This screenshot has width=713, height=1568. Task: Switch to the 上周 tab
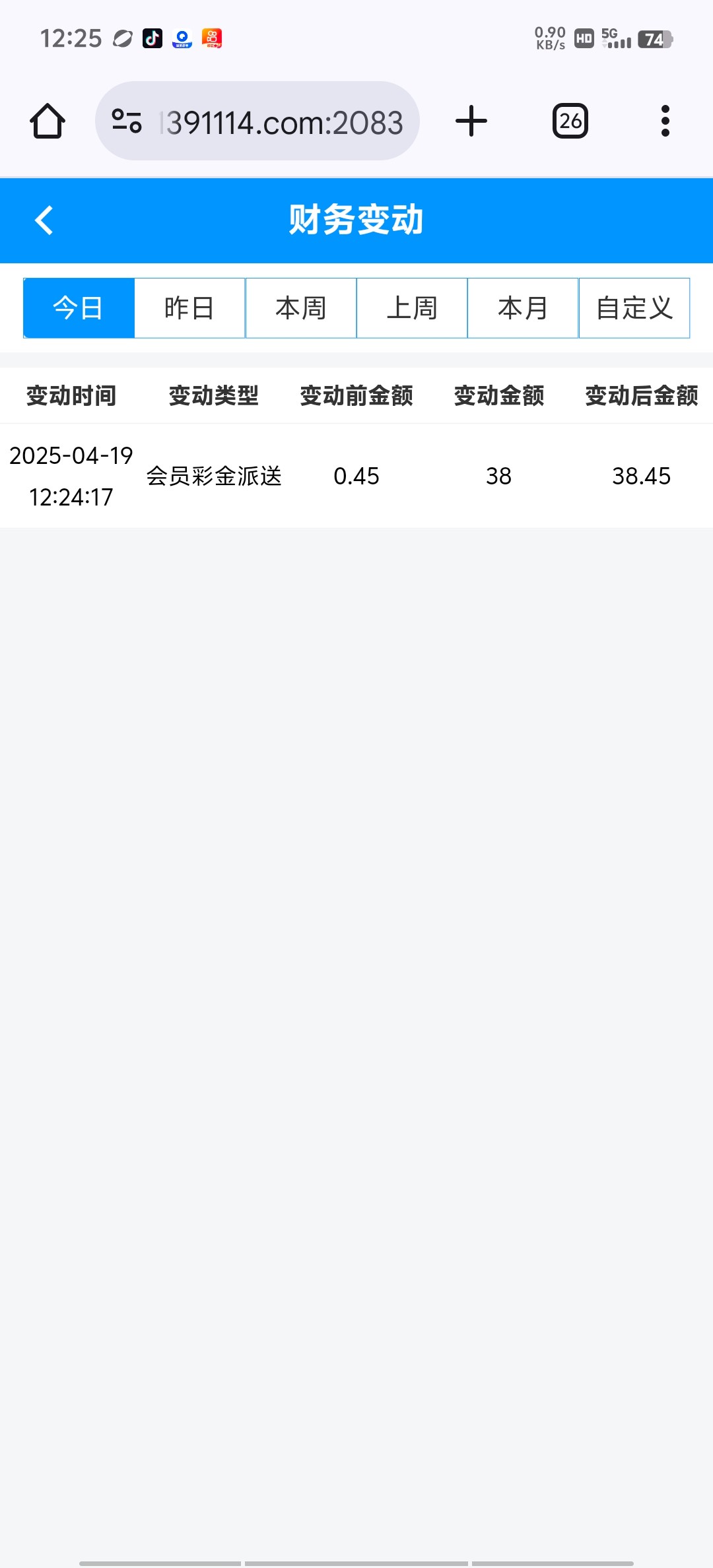tap(412, 308)
